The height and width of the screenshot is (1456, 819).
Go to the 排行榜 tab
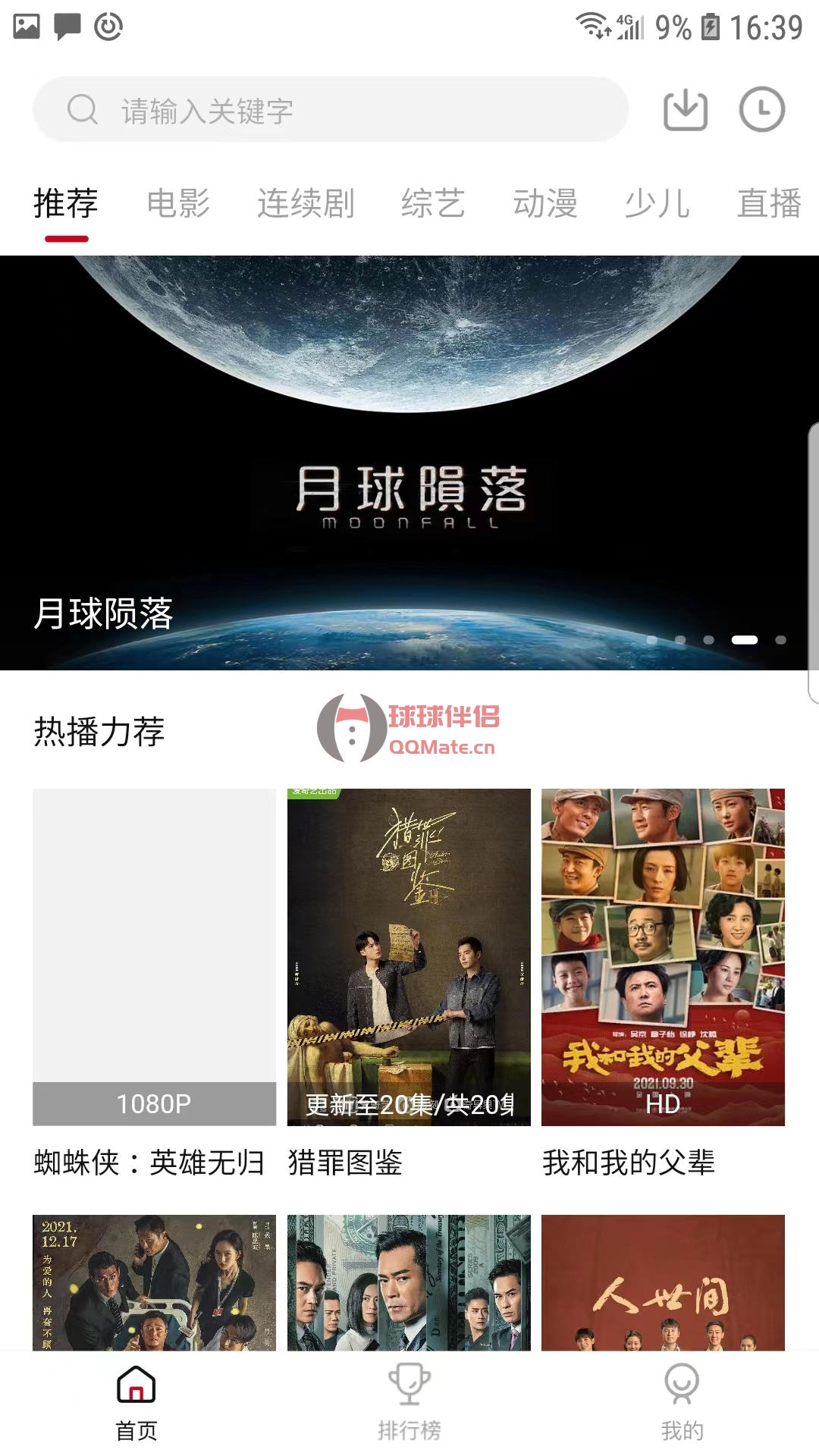click(409, 1402)
